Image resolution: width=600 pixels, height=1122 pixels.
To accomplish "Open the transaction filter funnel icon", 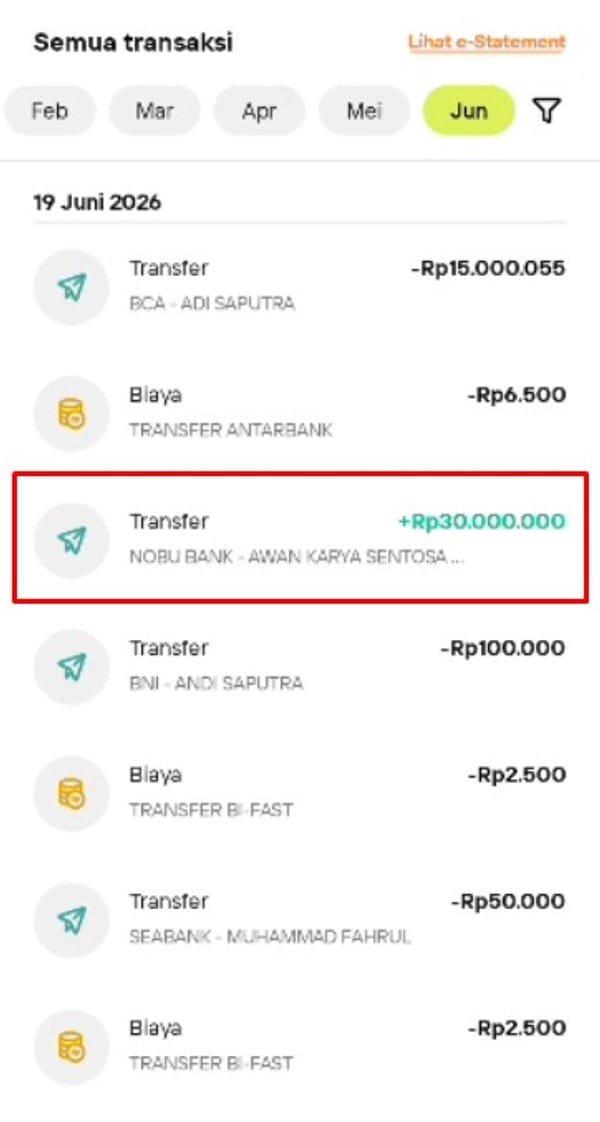I will click(x=547, y=111).
